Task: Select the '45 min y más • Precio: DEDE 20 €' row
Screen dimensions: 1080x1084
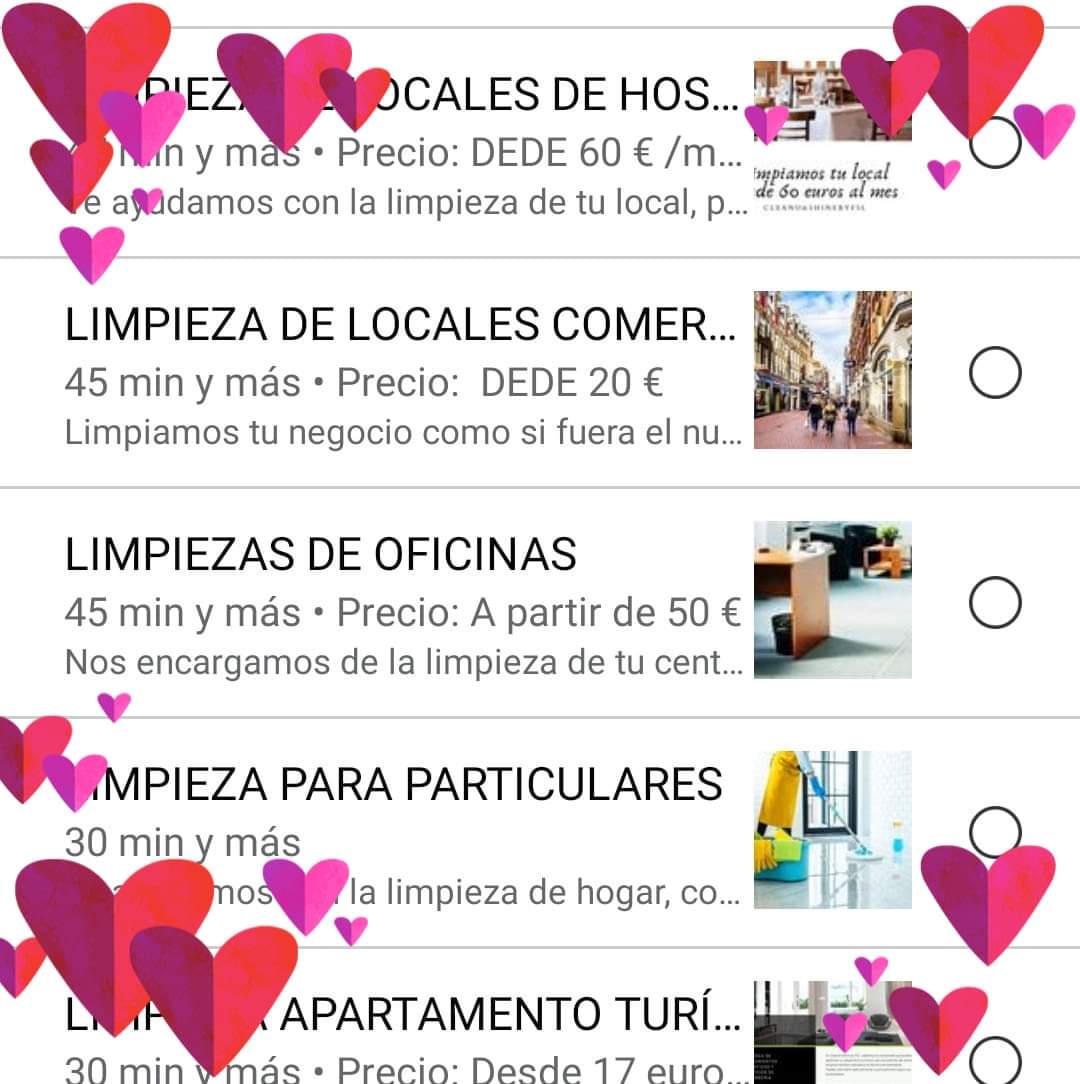Action: tap(400, 382)
